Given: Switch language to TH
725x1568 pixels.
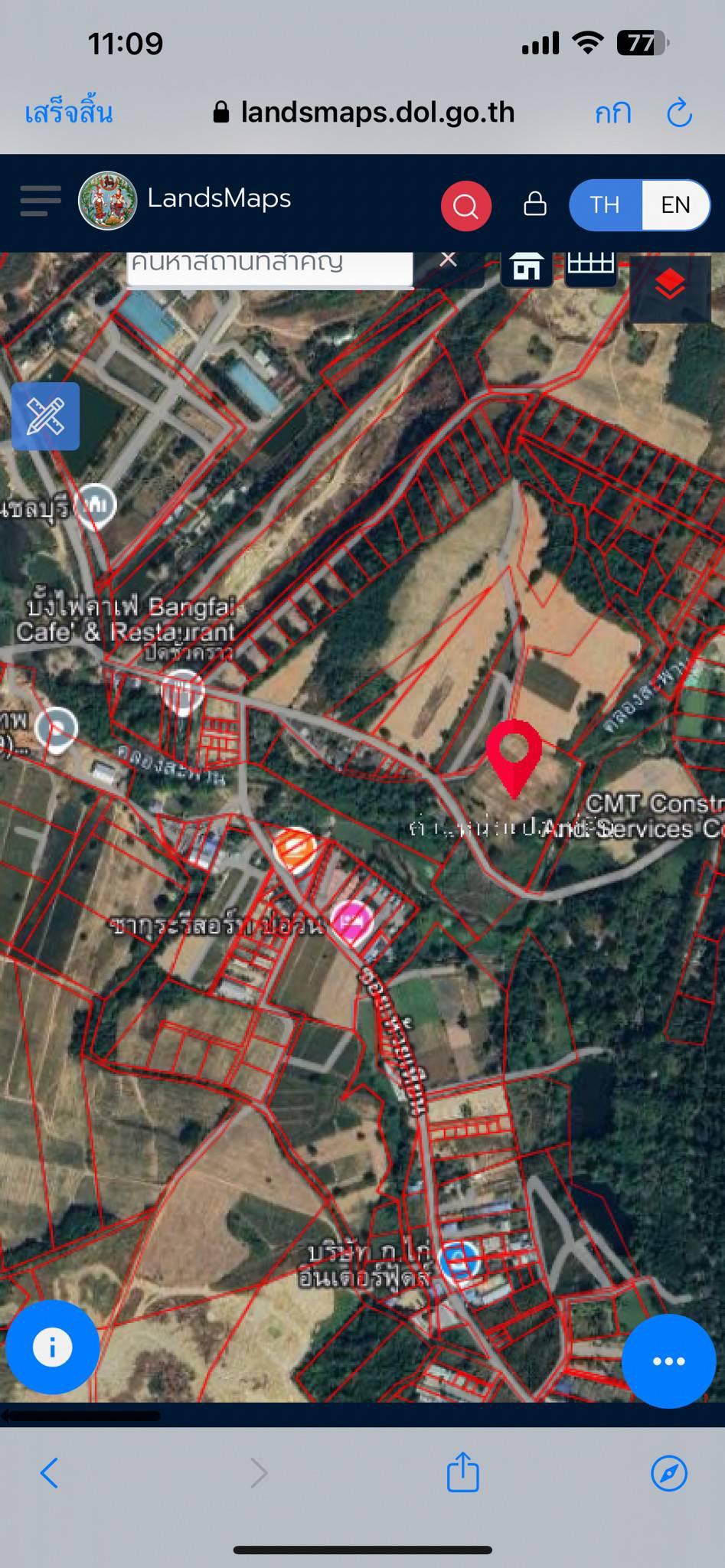Looking at the screenshot, I should coord(605,204).
